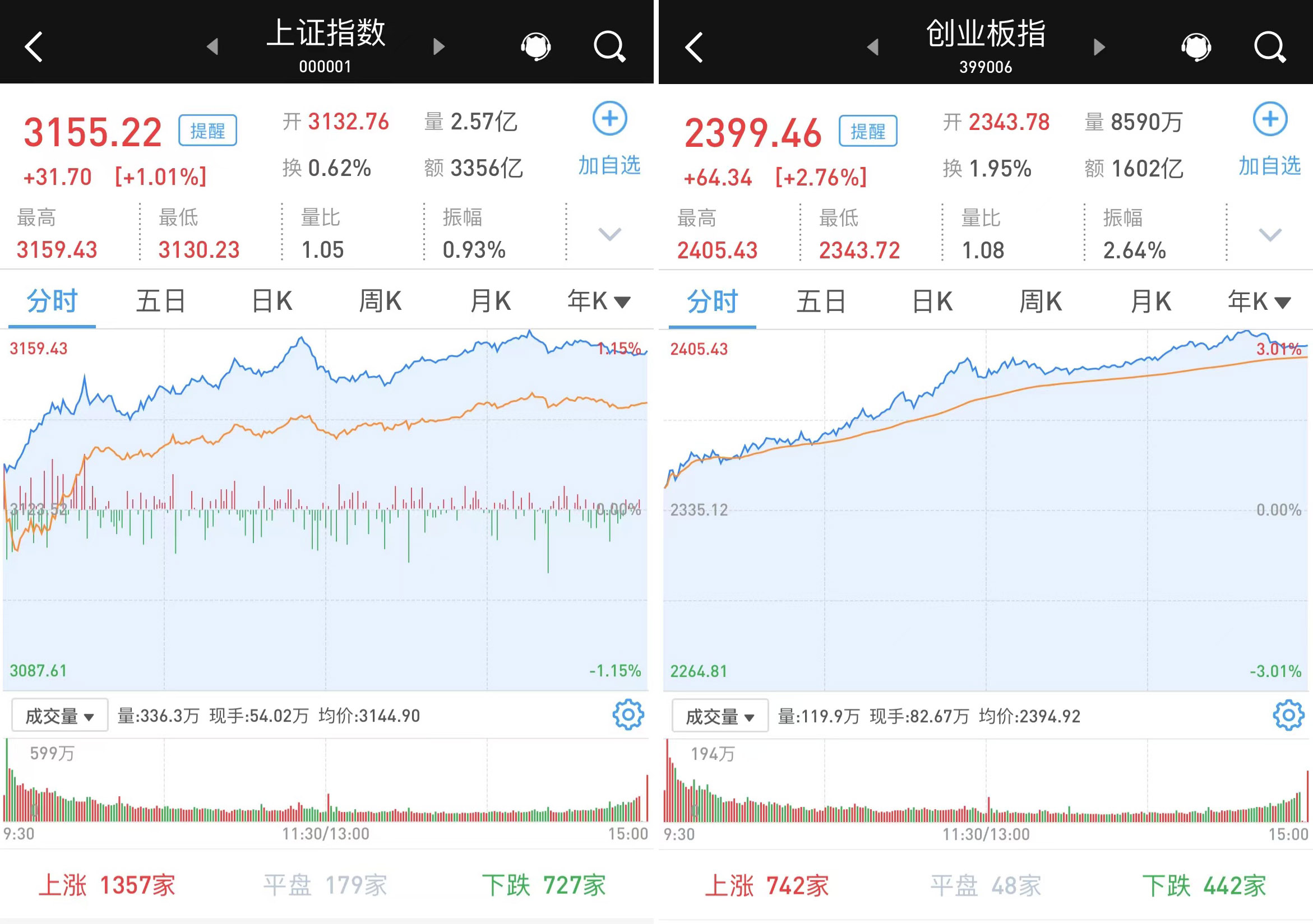Screen dimensions: 1313x924
Task: Set a 提醒 alert for 创业板指
Action: pos(867,132)
